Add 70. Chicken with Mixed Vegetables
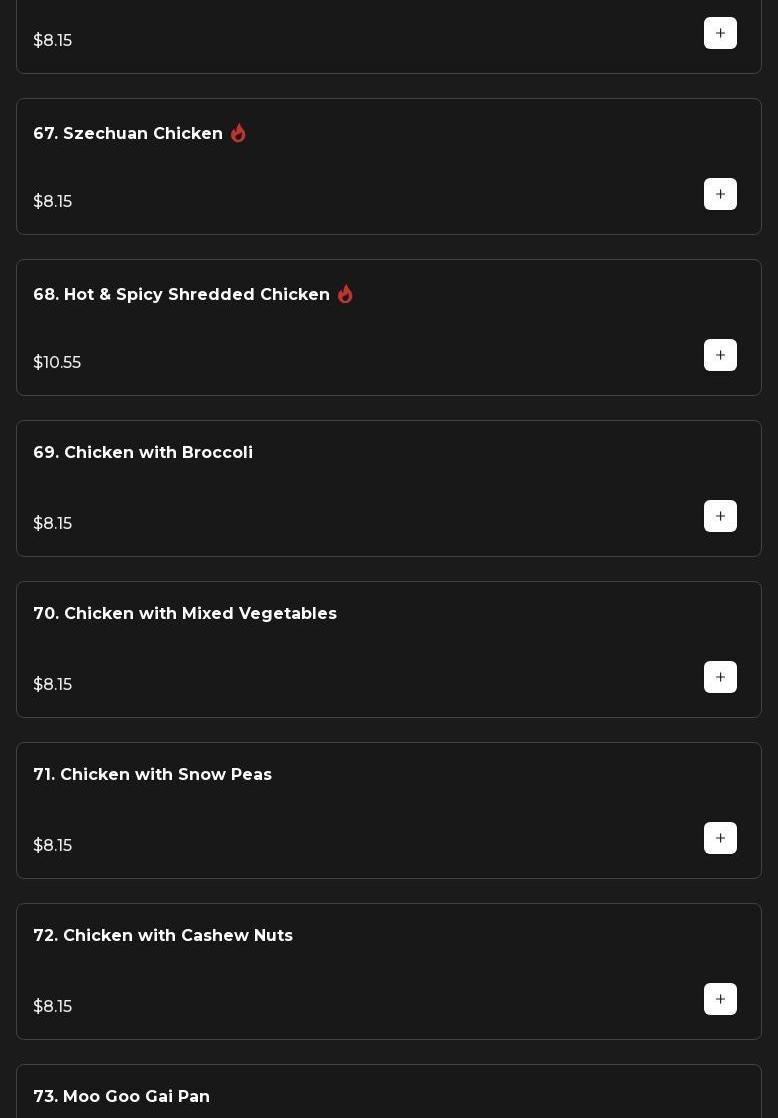The width and height of the screenshot is (778, 1118). (720, 677)
